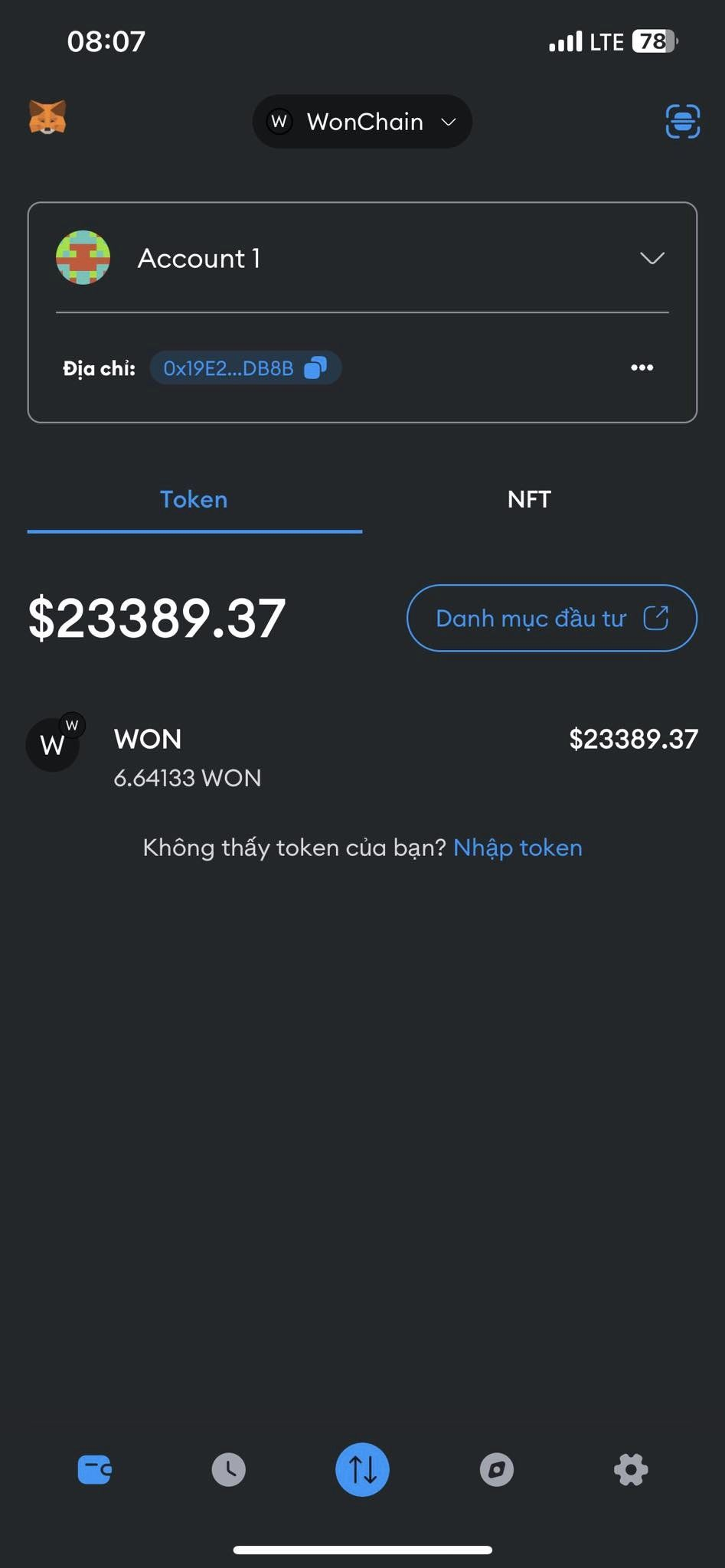Open the account options three-dot menu
Screen dimensions: 725x1568
pyautogui.click(x=642, y=368)
